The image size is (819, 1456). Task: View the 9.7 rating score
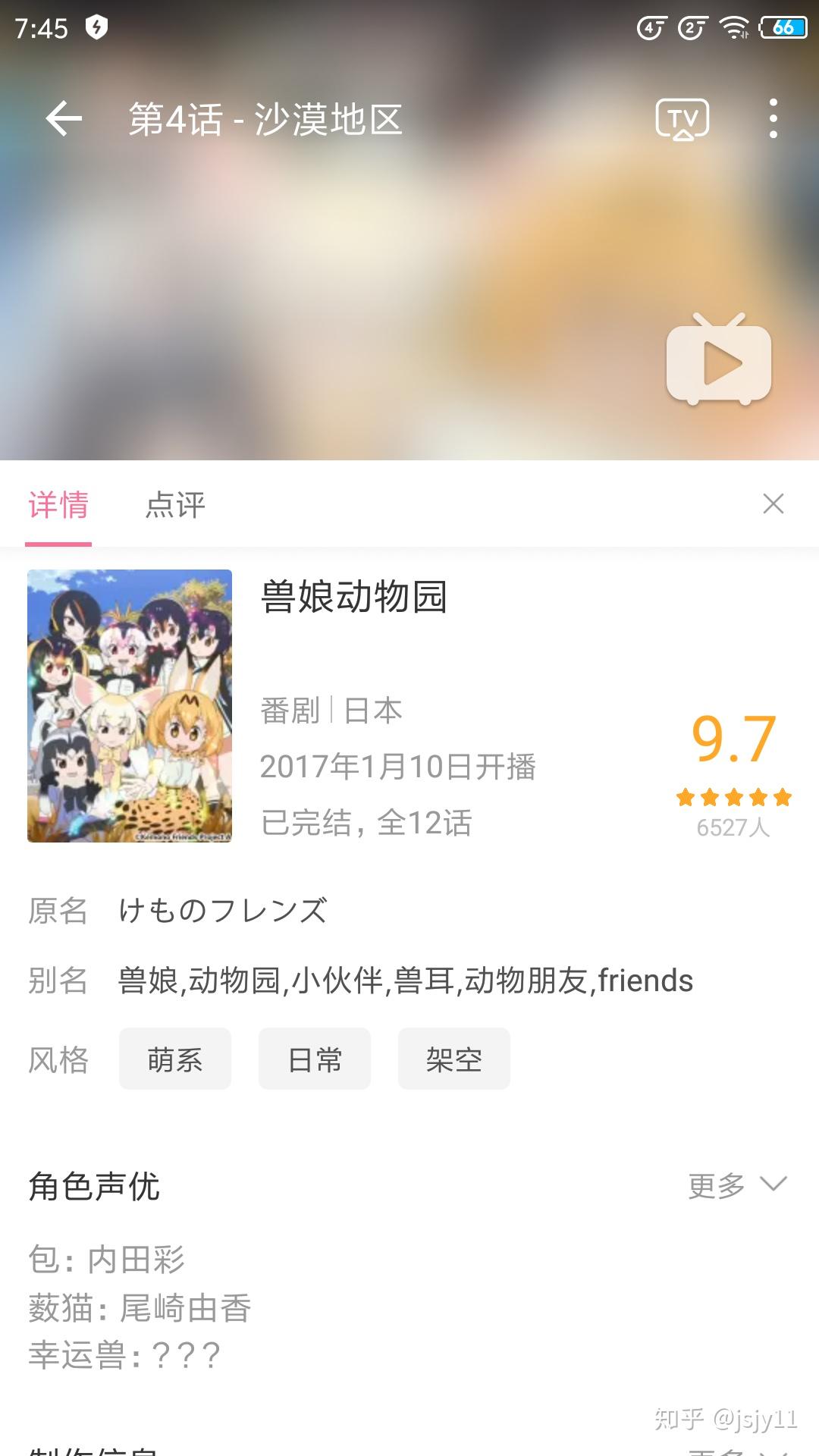tap(733, 739)
